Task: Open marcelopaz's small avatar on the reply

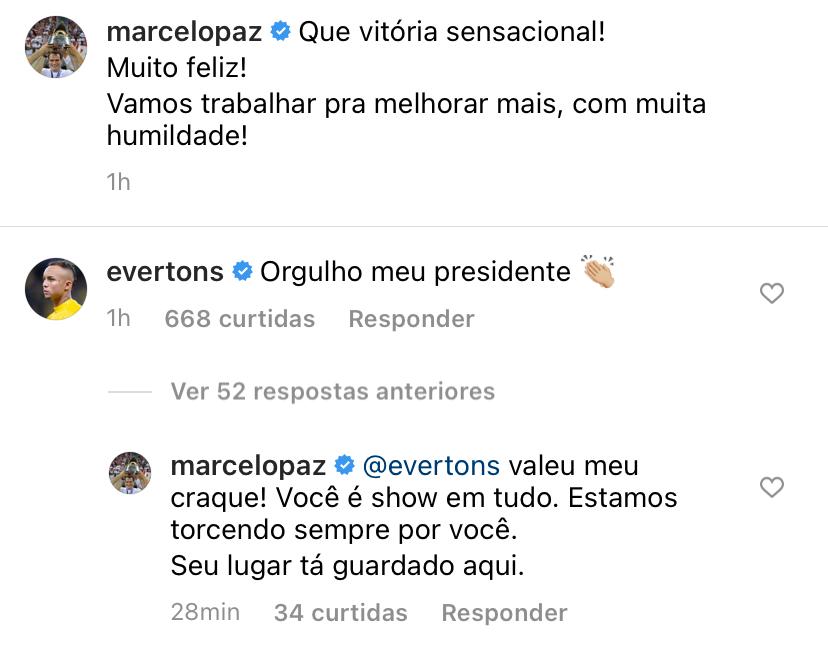Action: 130,473
